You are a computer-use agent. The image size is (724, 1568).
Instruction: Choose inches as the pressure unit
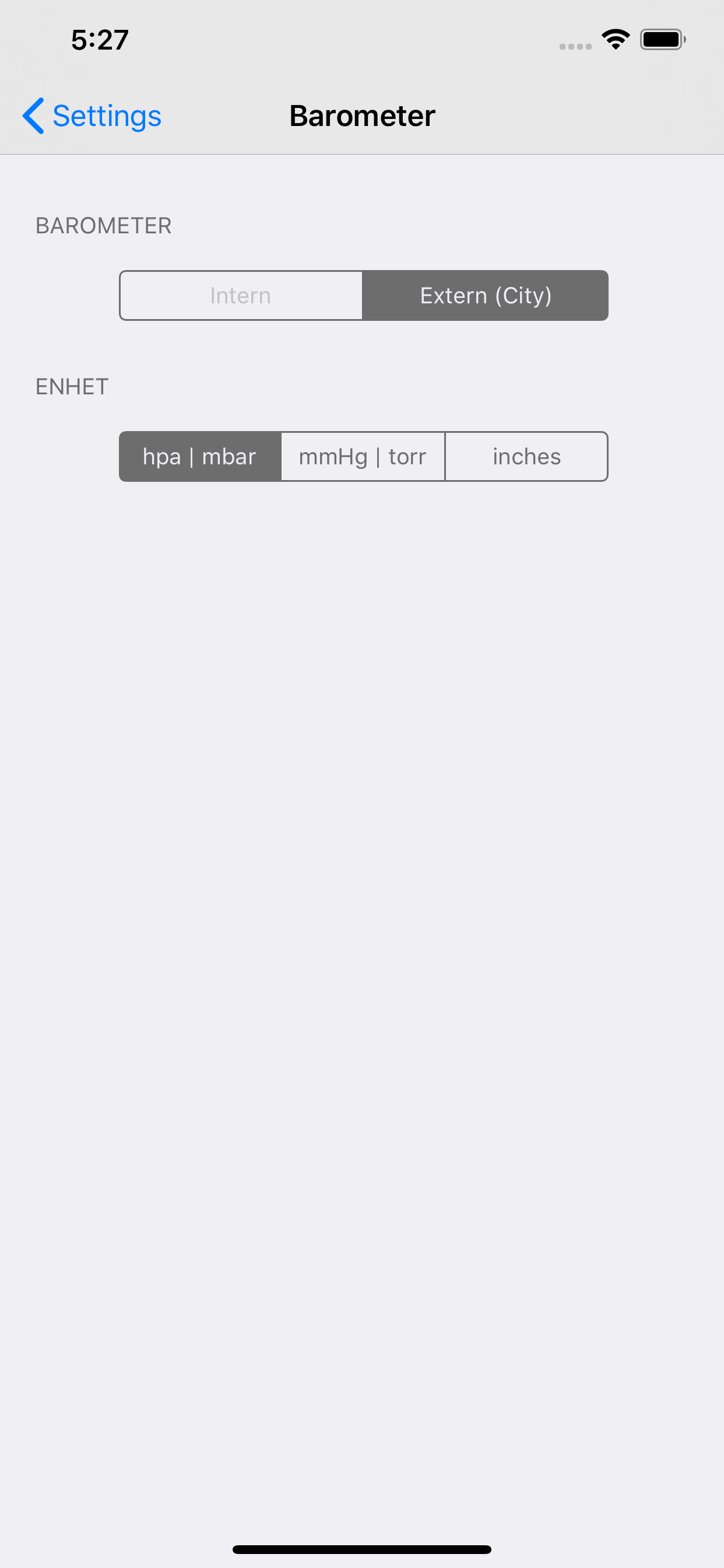[x=526, y=457]
